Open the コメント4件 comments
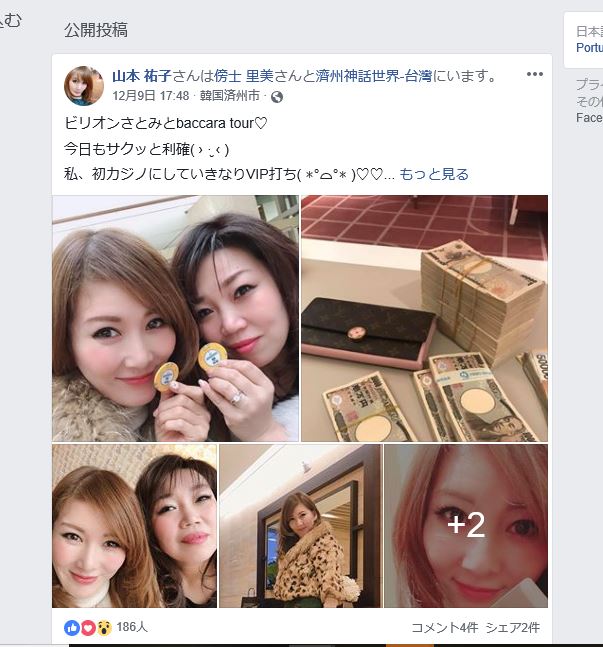The width and height of the screenshot is (603, 647). [444, 628]
